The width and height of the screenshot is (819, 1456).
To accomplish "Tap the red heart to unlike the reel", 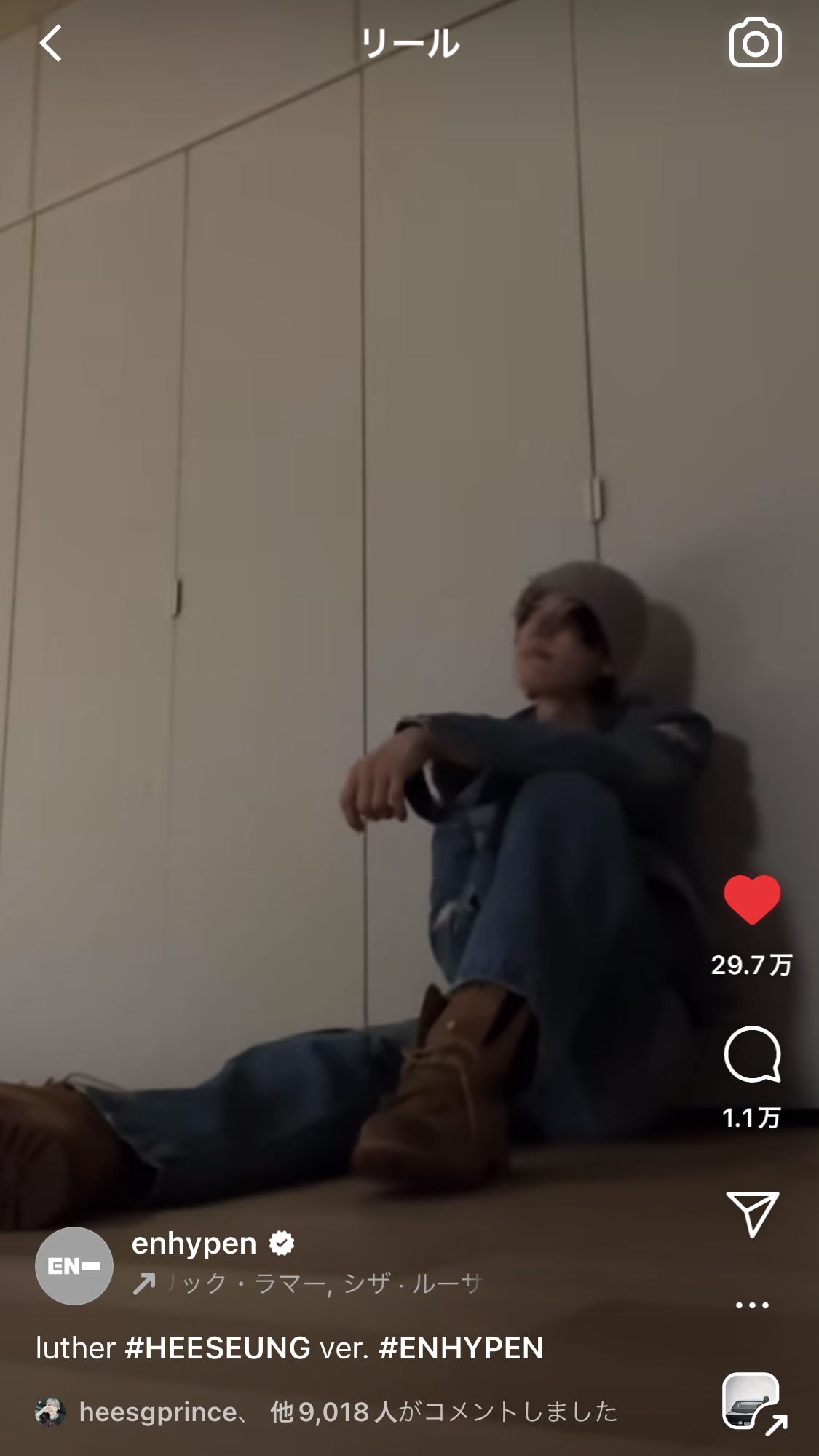I will (x=751, y=901).
